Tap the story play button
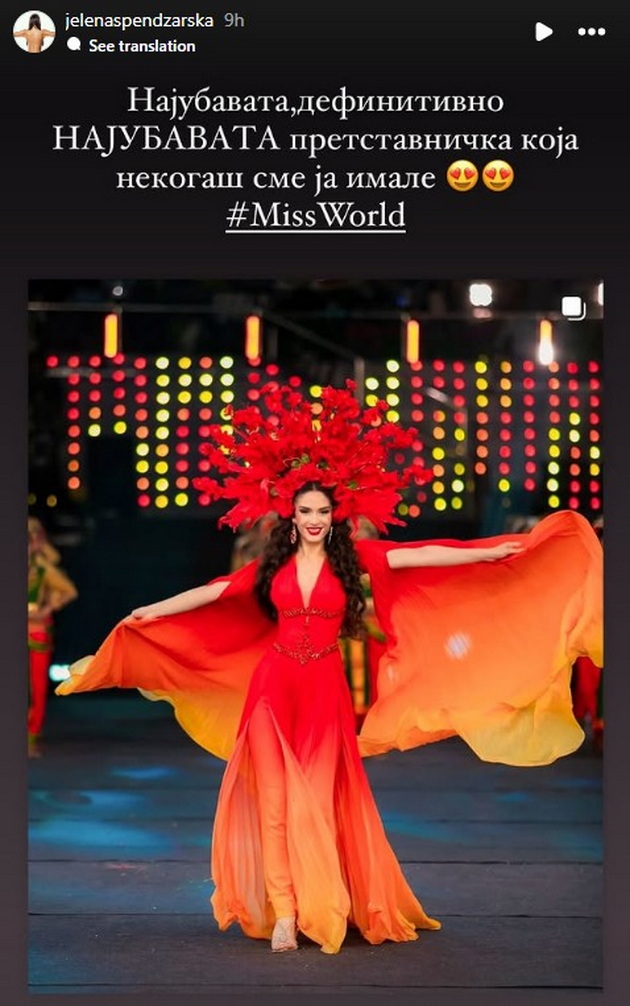 coord(543,32)
